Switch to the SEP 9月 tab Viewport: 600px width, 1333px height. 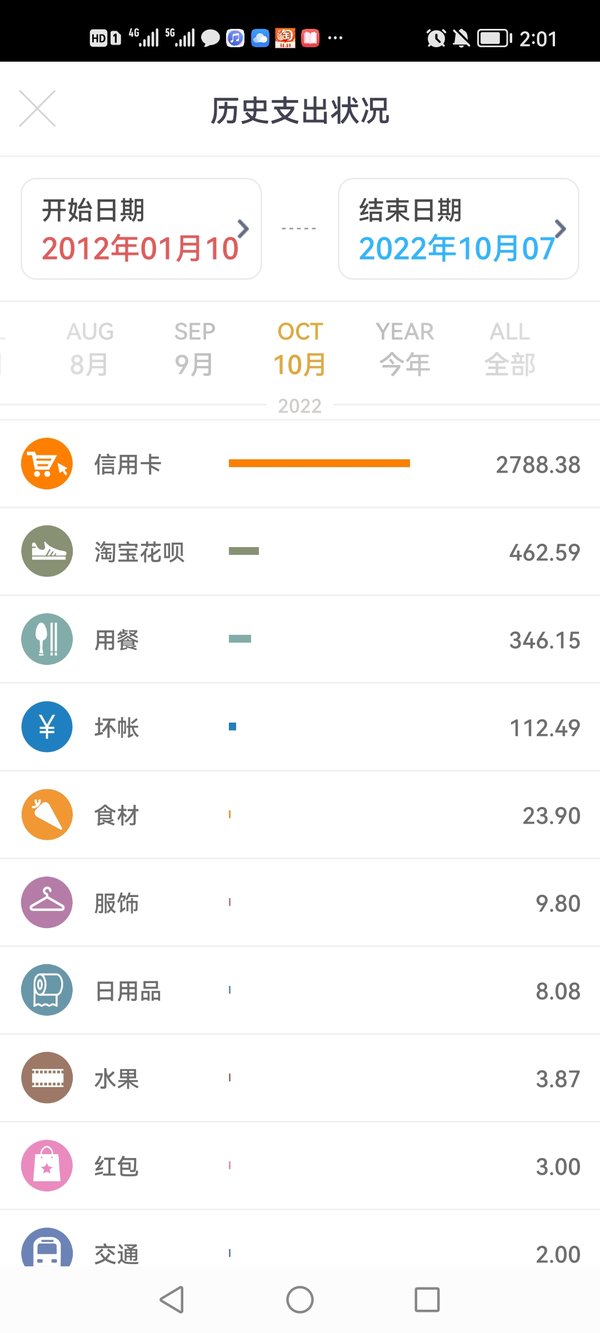point(195,348)
